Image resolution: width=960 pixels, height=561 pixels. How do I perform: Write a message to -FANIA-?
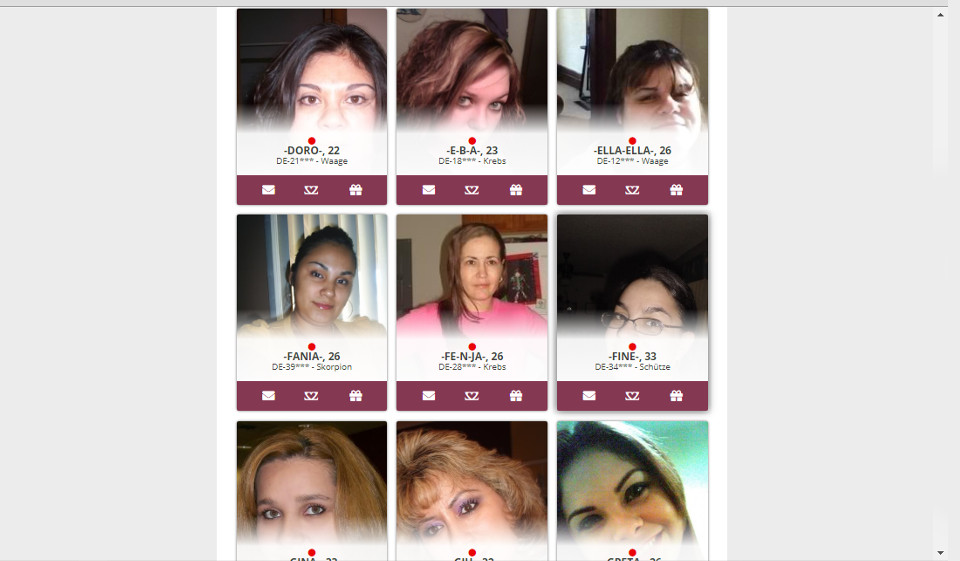[268, 396]
